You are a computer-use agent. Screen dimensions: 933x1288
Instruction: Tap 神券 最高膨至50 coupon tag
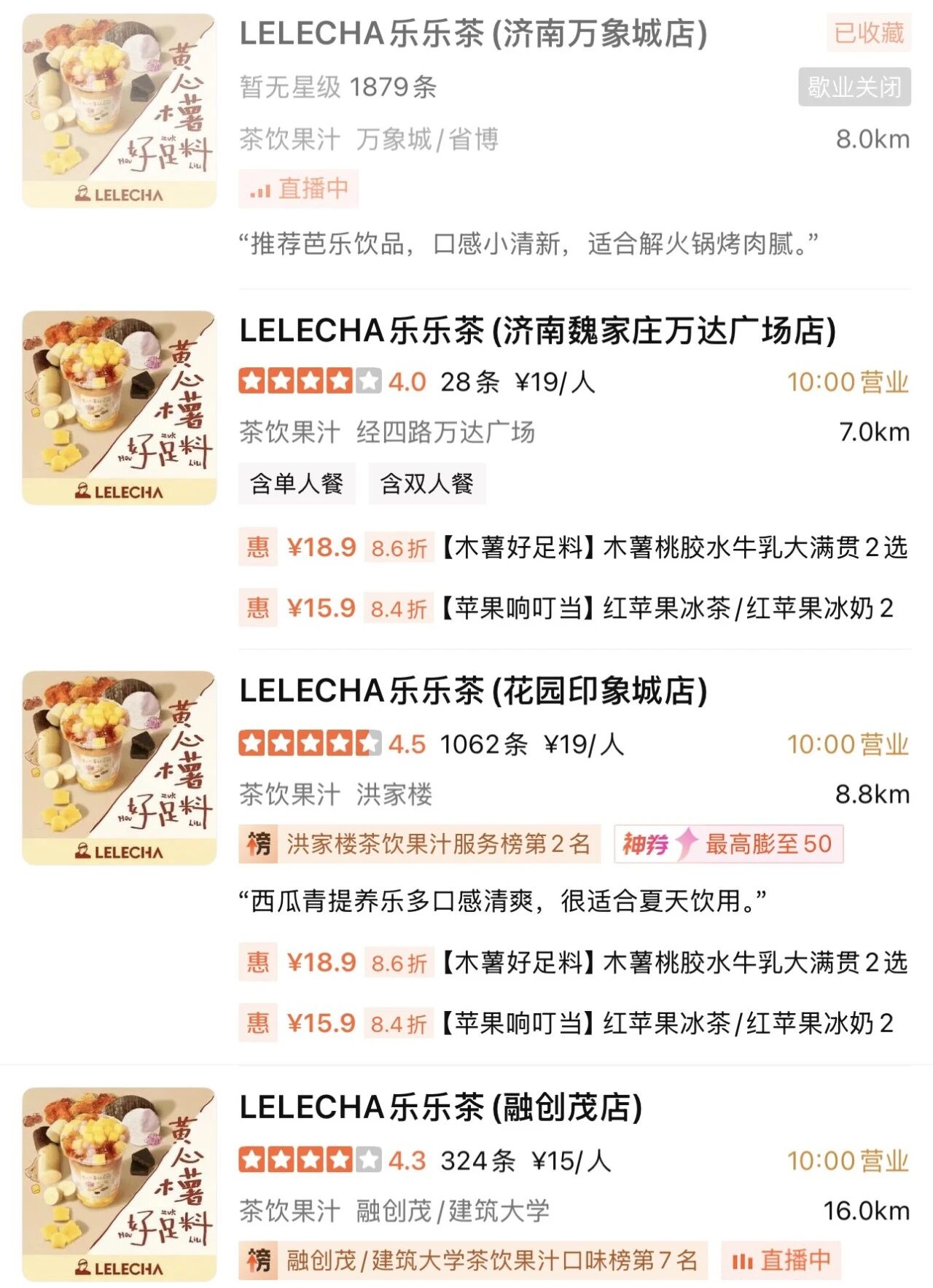[728, 844]
